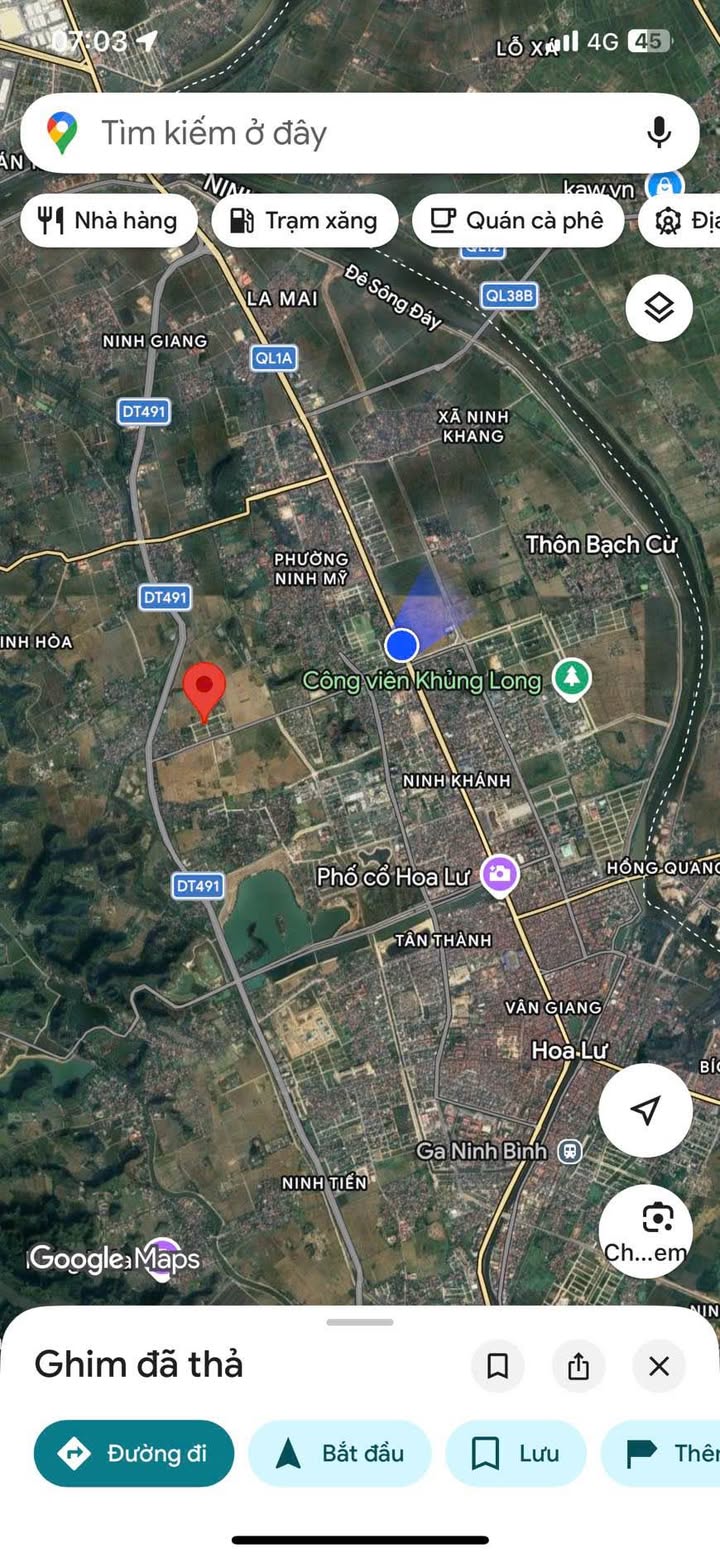Share the dropped pin location
Image resolution: width=720 pixels, height=1558 pixels.
click(578, 1366)
